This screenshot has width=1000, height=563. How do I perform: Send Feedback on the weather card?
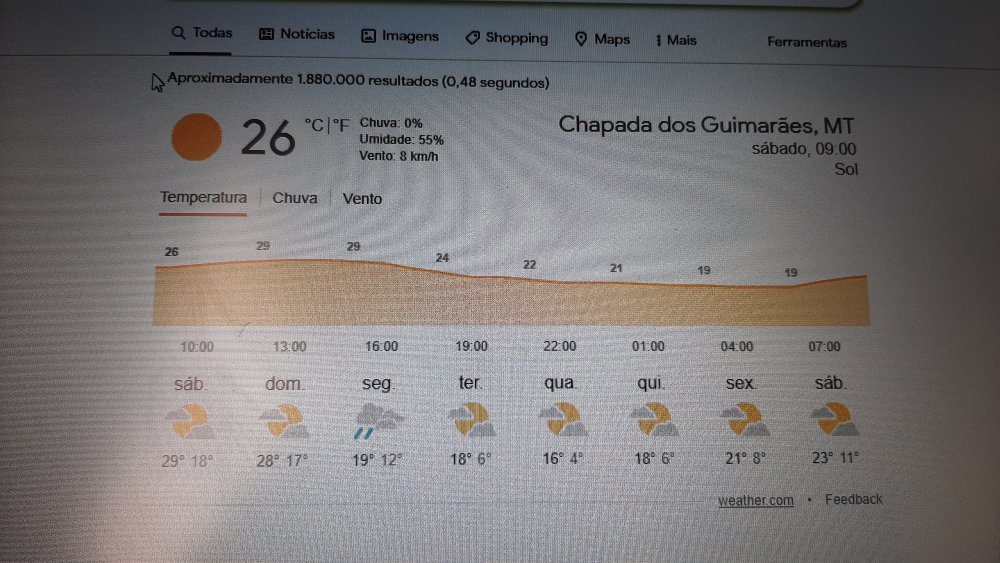[x=853, y=499]
